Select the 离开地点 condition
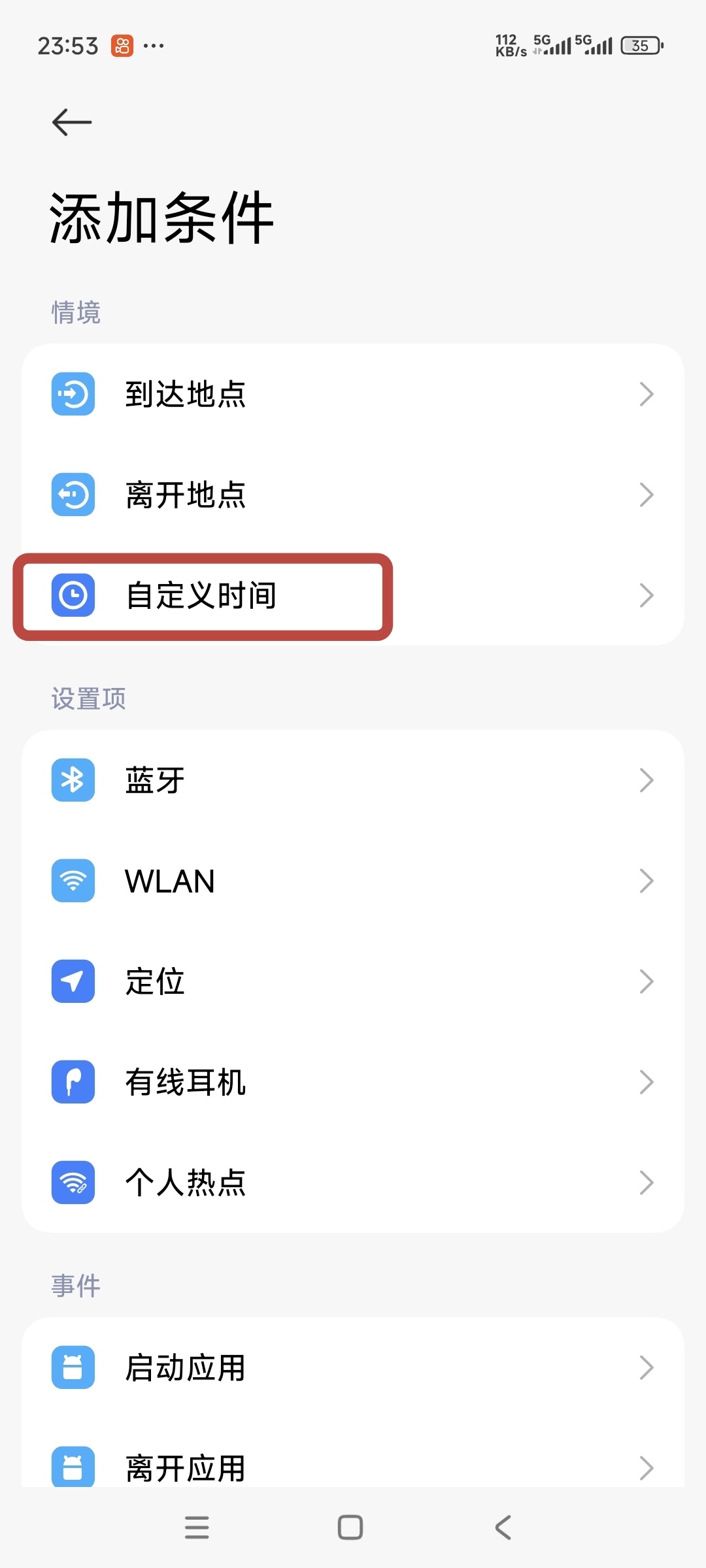Image resolution: width=706 pixels, height=1568 pixels. click(353, 495)
